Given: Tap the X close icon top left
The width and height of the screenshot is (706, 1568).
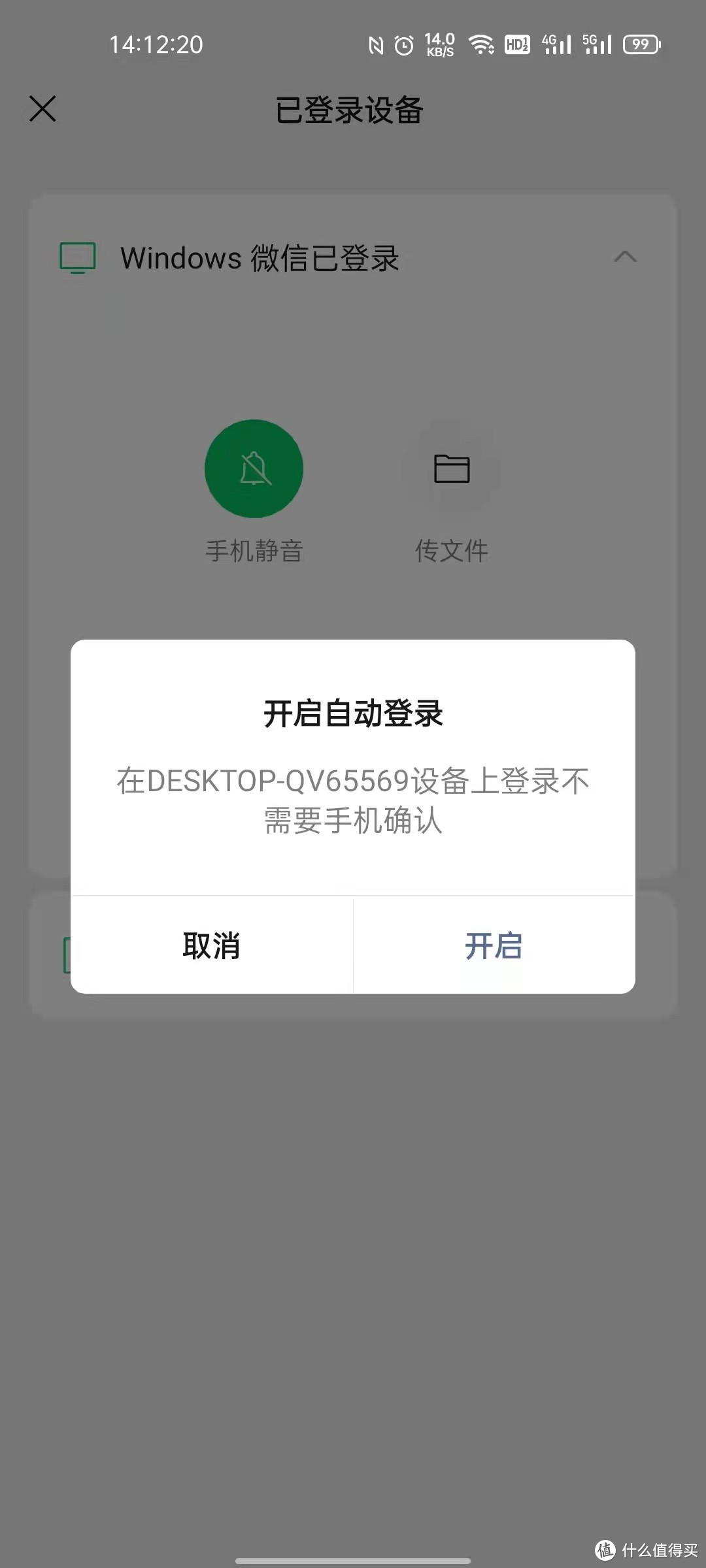Looking at the screenshot, I should click(43, 108).
